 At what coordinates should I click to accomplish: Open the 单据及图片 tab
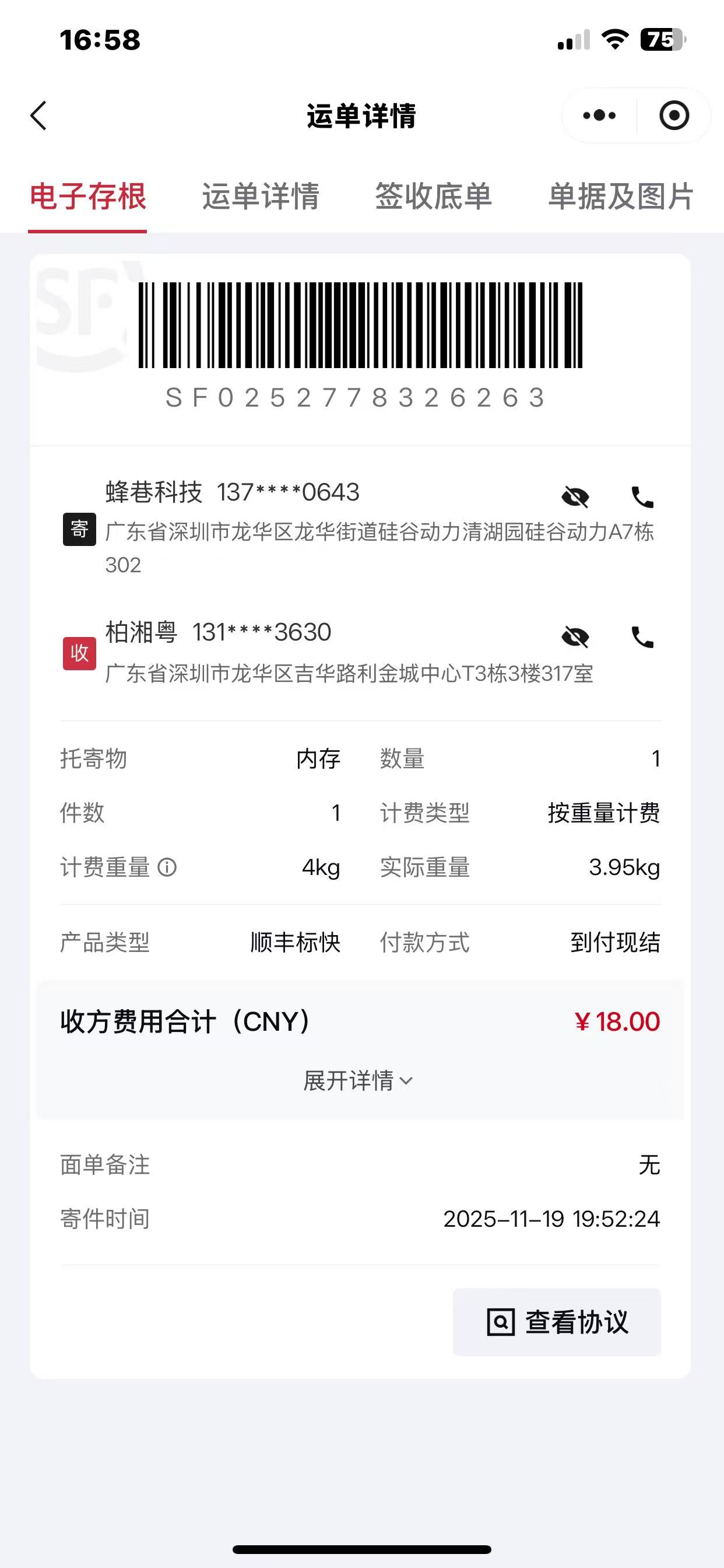621,197
